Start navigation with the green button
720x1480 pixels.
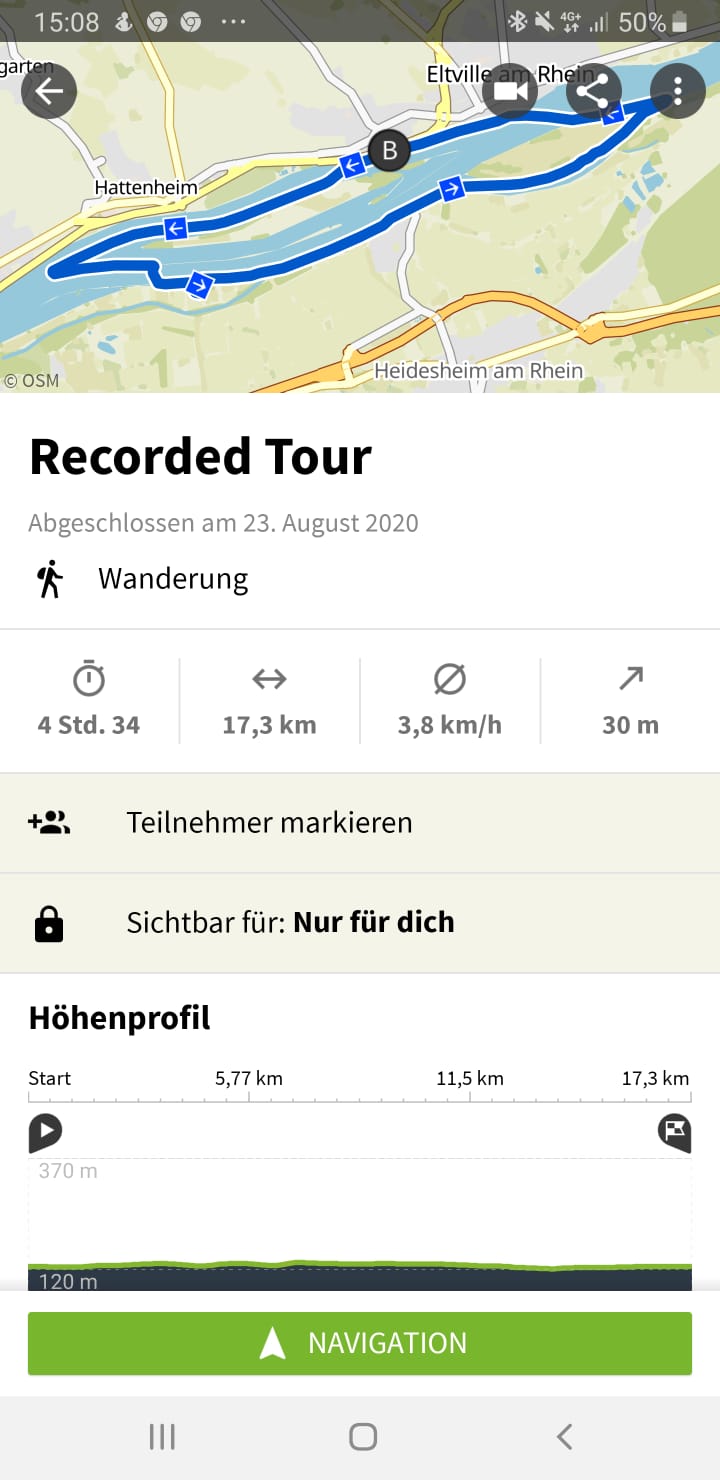360,1343
